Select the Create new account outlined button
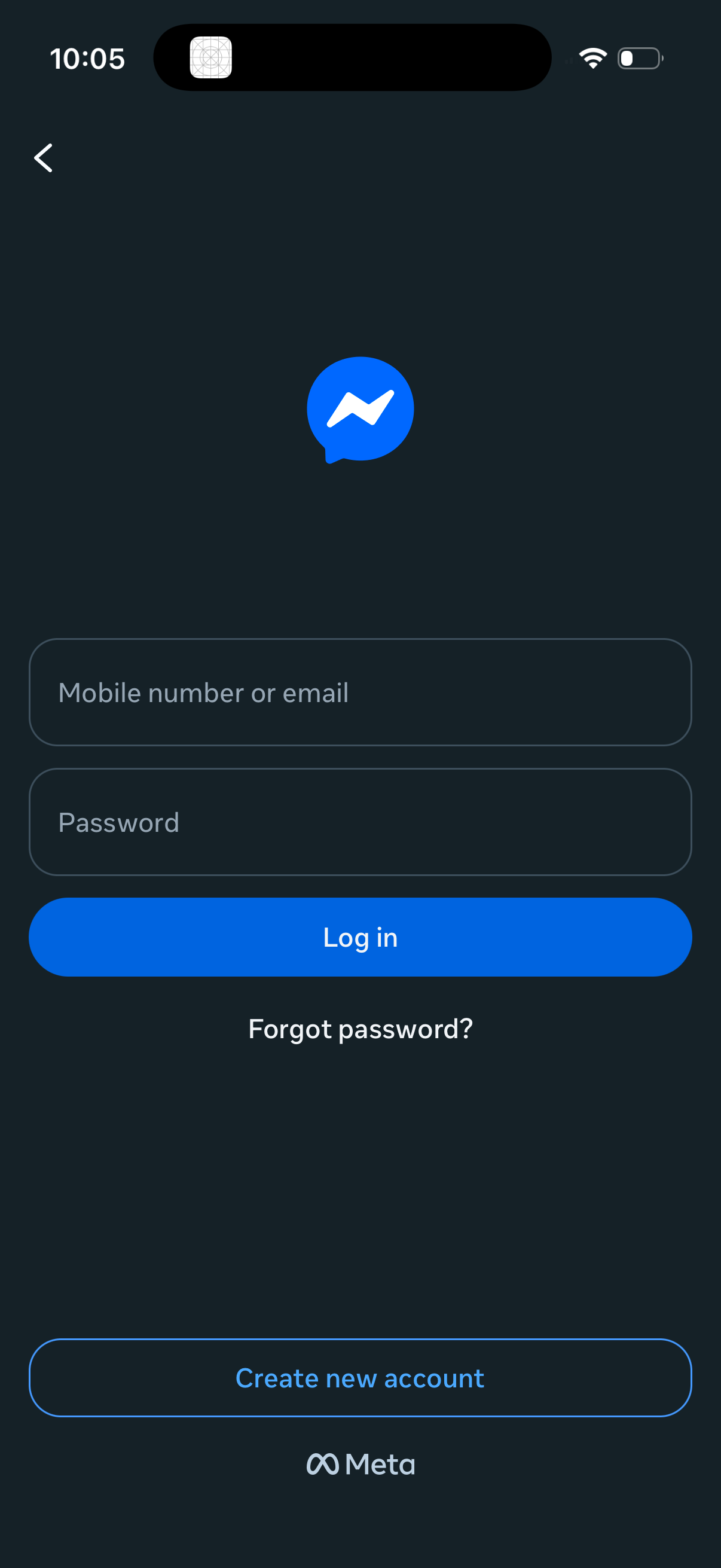Image resolution: width=721 pixels, height=1568 pixels. (360, 1378)
